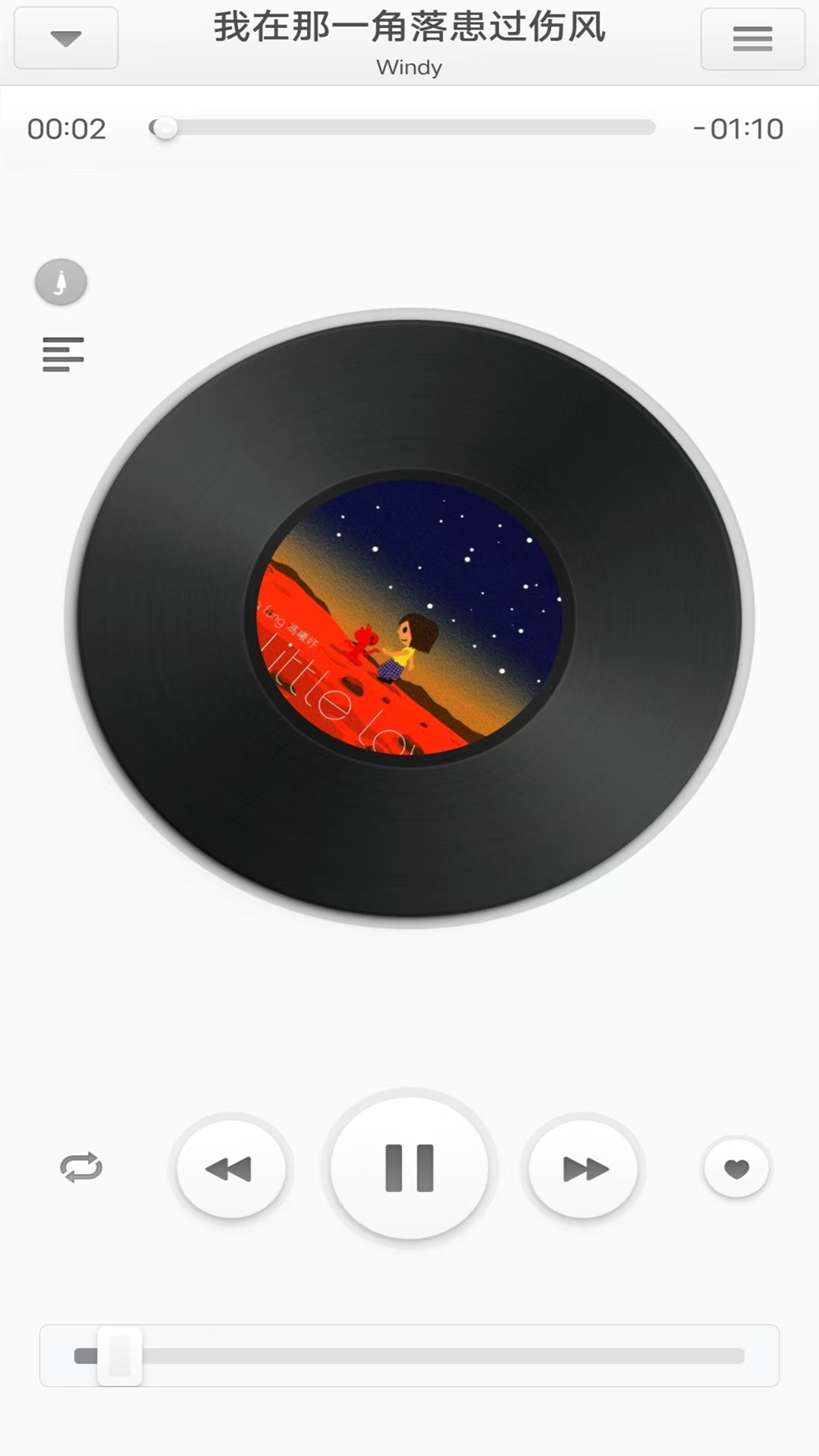Tap the vinyl record album art
819x1456 pixels.
click(x=409, y=617)
